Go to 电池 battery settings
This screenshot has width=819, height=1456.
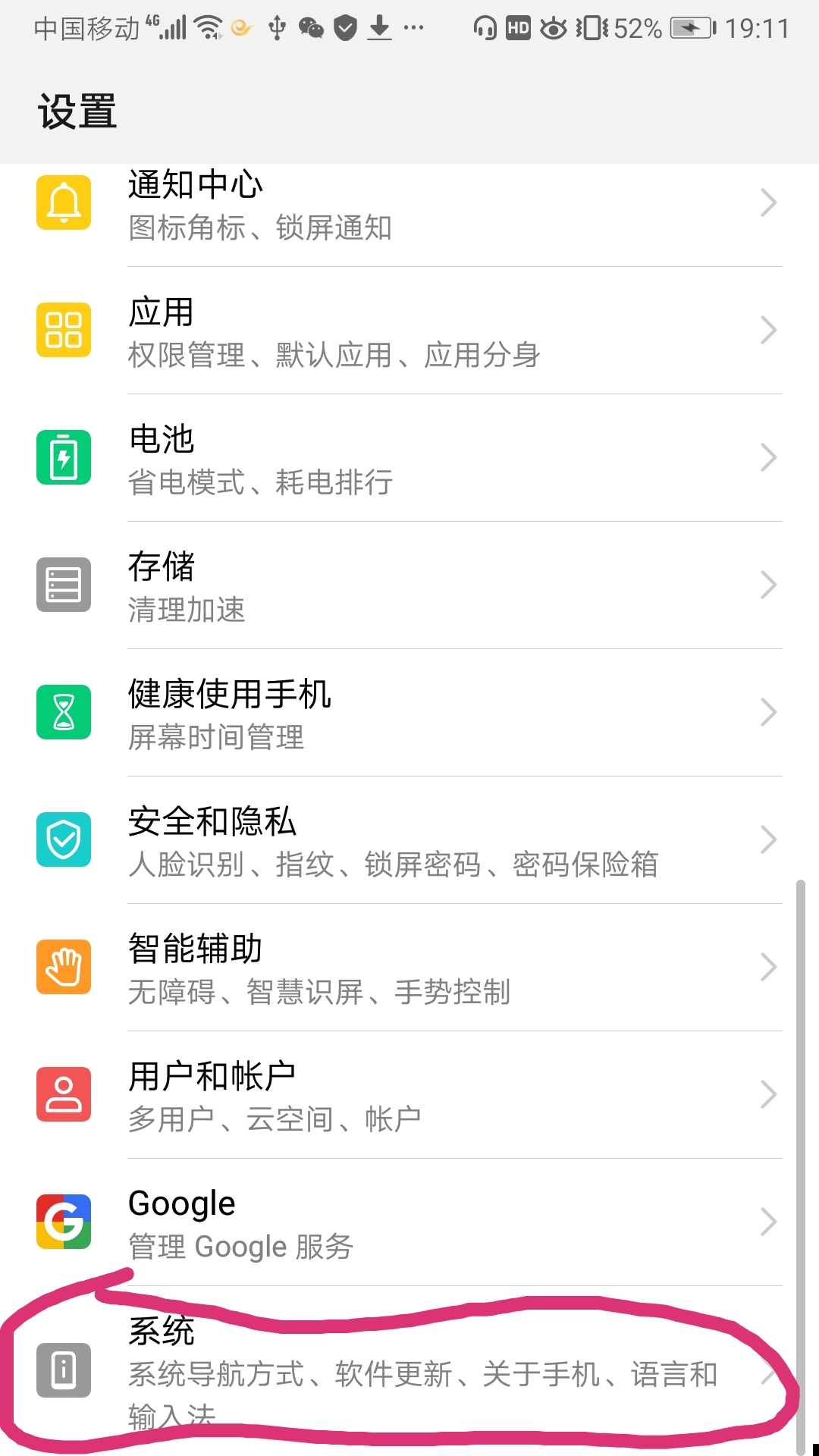409,459
